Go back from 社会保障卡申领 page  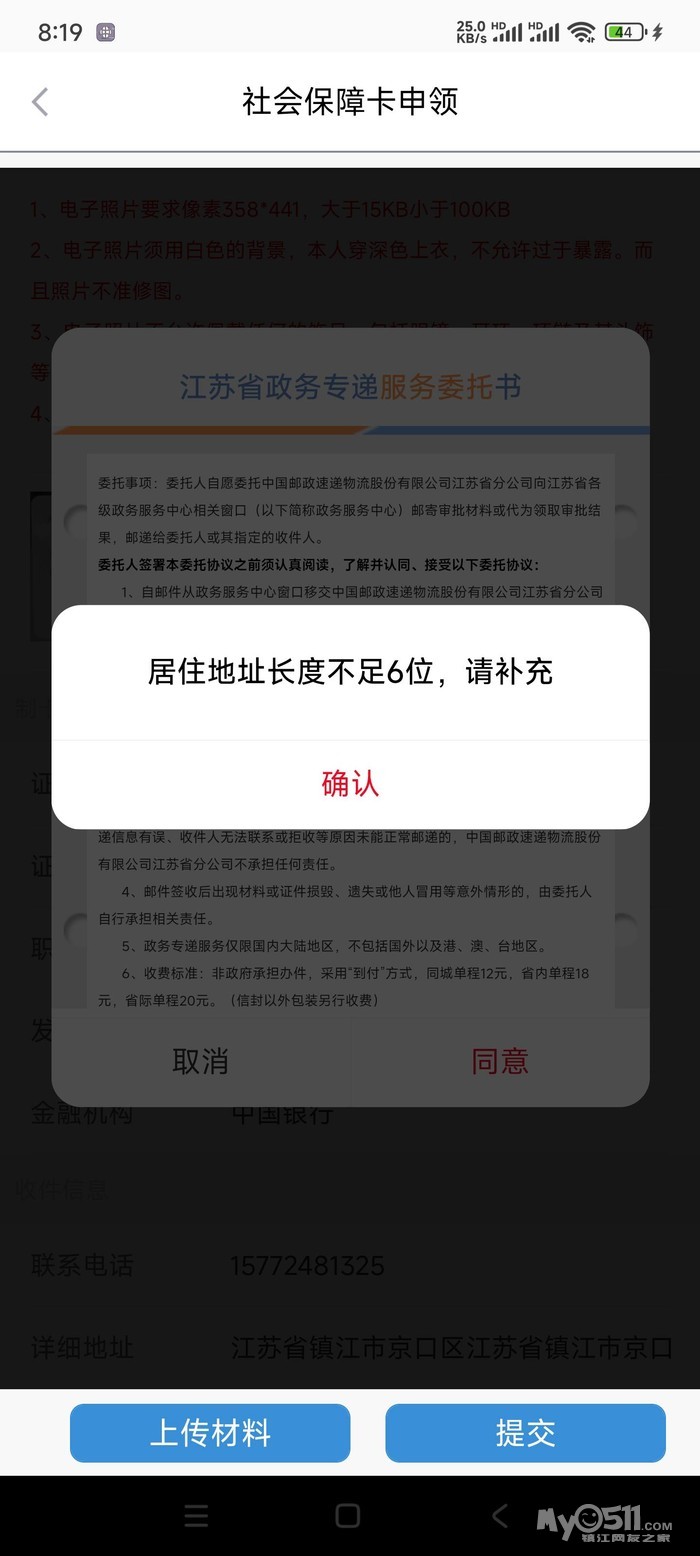(40, 102)
